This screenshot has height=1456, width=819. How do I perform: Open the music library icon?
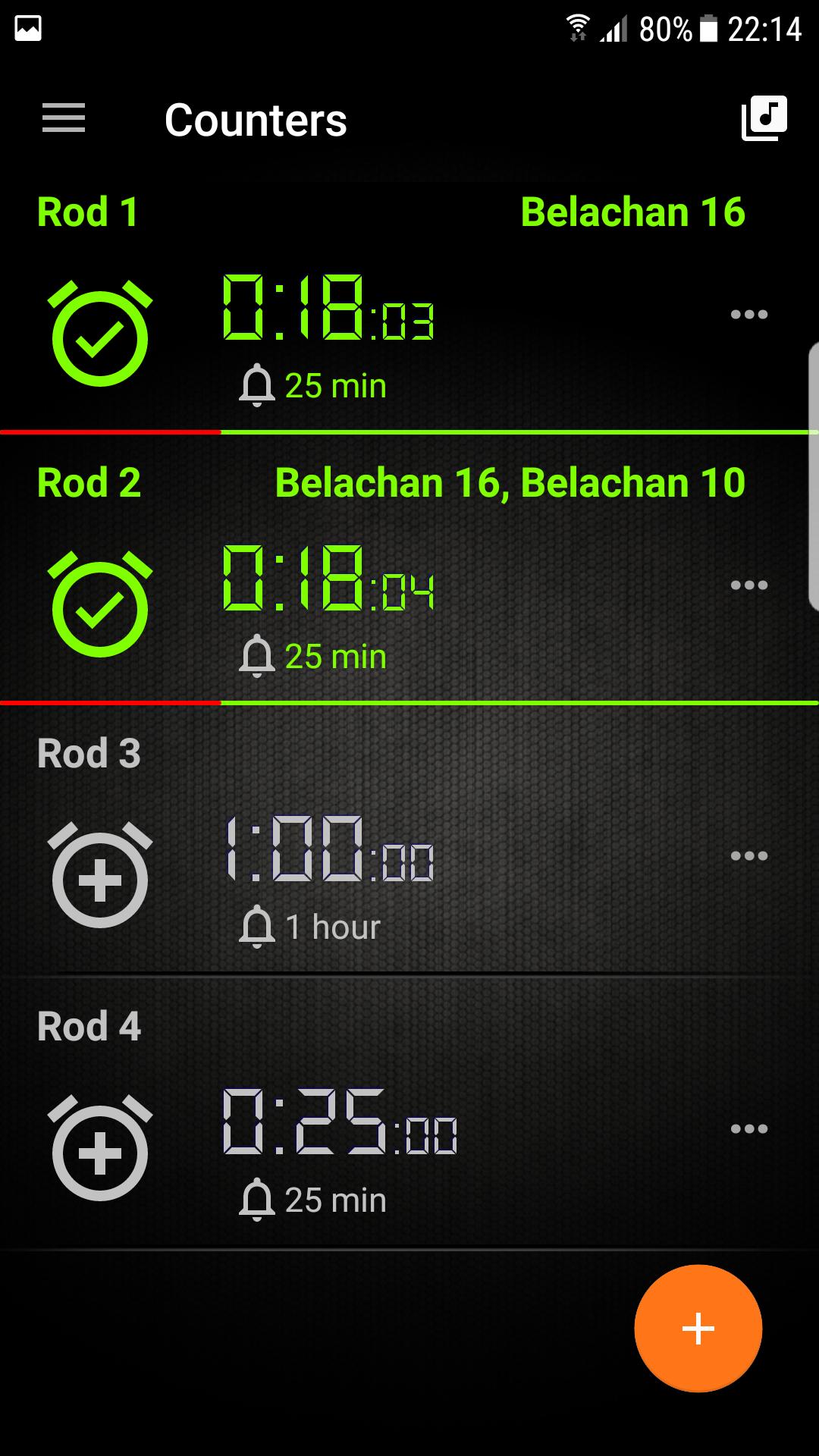click(x=764, y=118)
